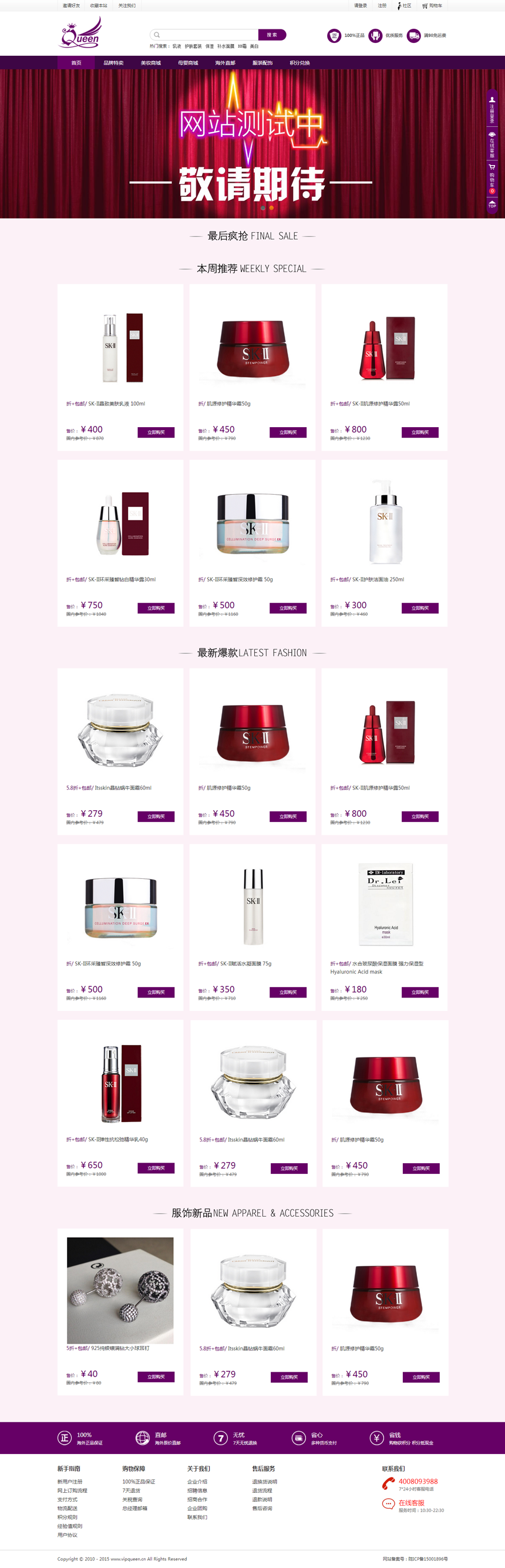Open 请登录 login link

click(360, 5)
